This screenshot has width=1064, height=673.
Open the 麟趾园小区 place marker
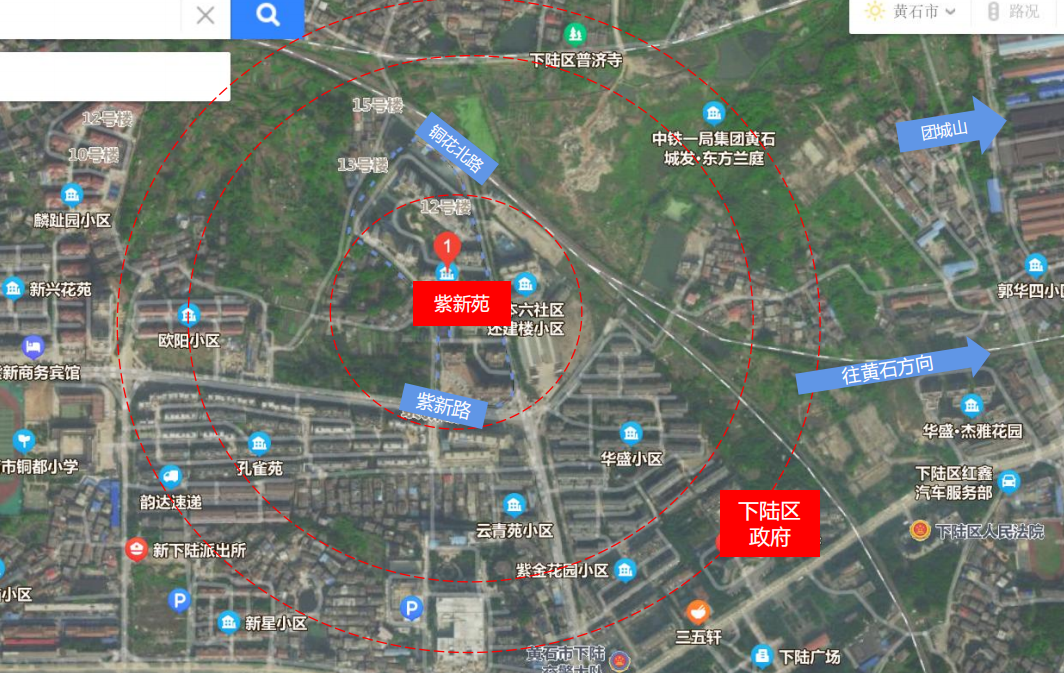pos(71,195)
